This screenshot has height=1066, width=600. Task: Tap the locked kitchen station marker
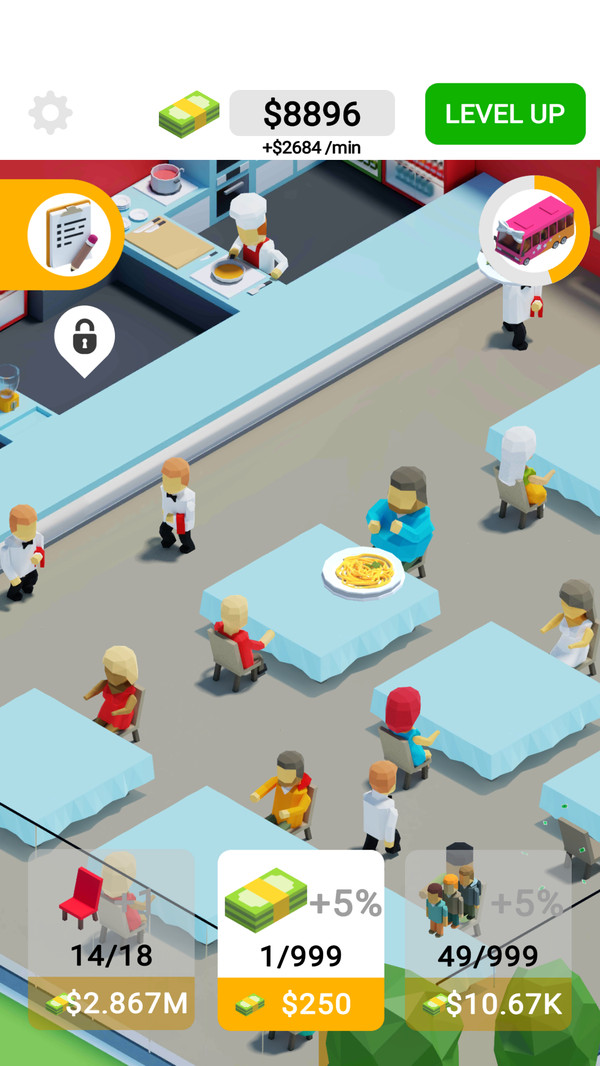[x=84, y=339]
